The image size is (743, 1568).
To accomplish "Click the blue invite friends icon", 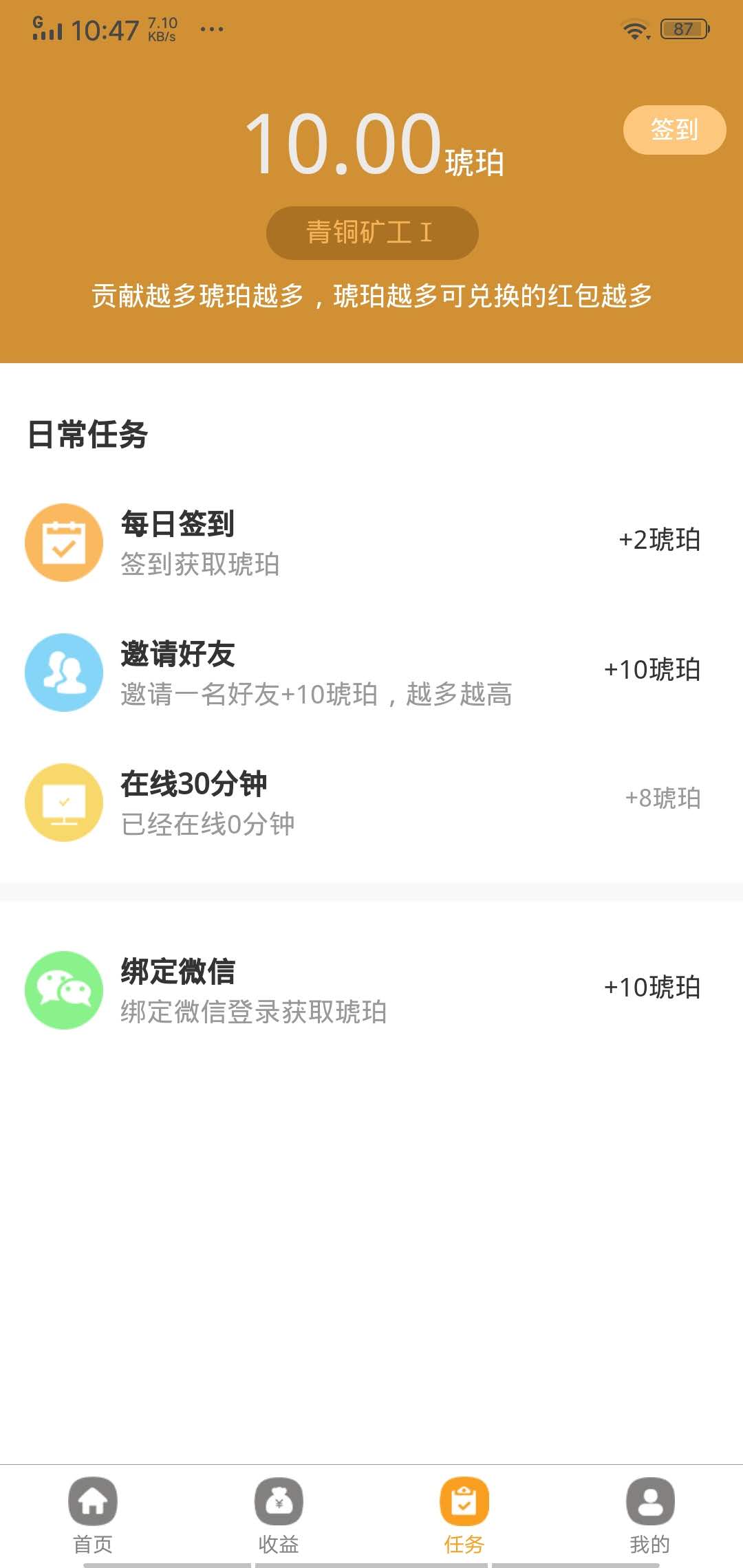I will [63, 673].
